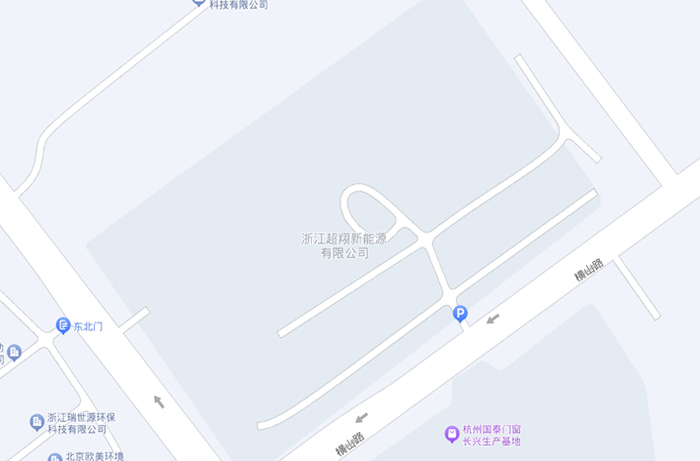Screen dimensions: 700x461
Task: Select the 浙江超翔新能源有限公司 place label
Action: 344,246
